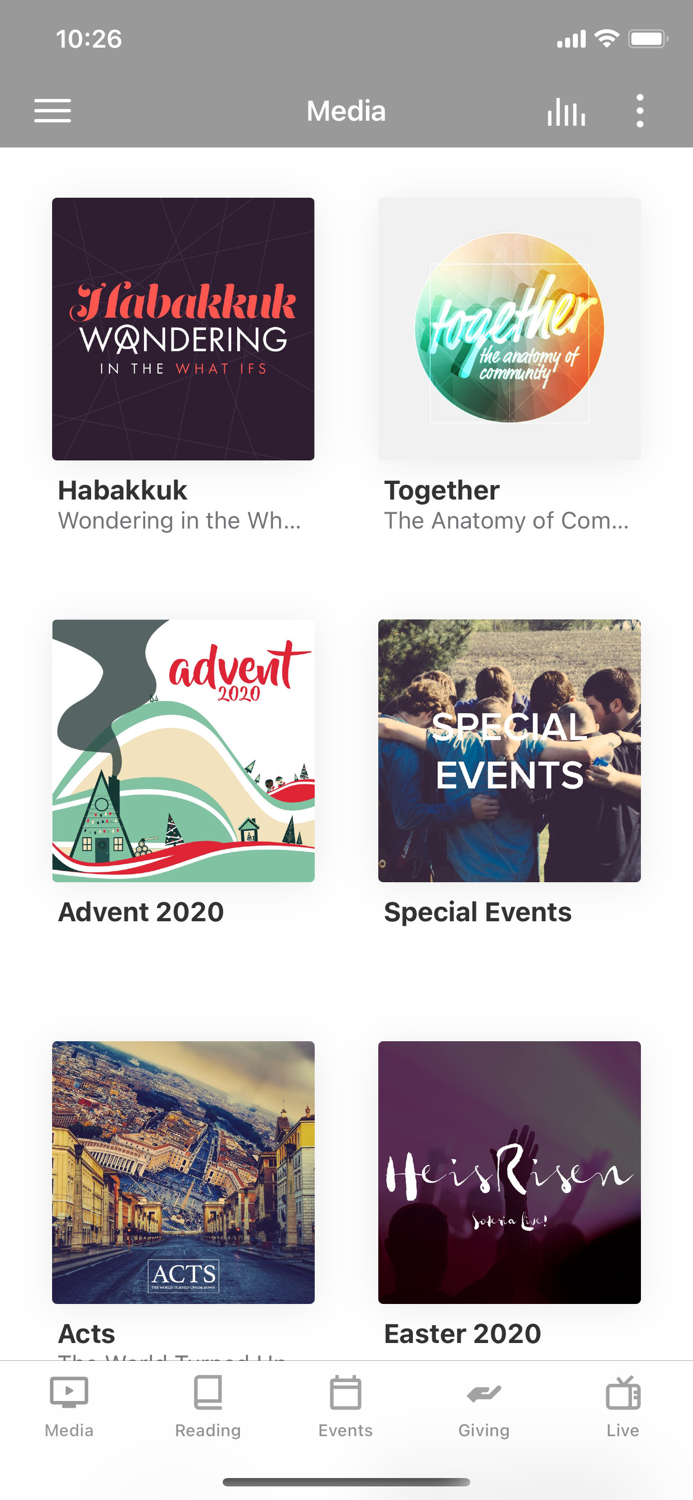The width and height of the screenshot is (693, 1500).
Task: Open the Giving tab
Action: coord(484,1407)
